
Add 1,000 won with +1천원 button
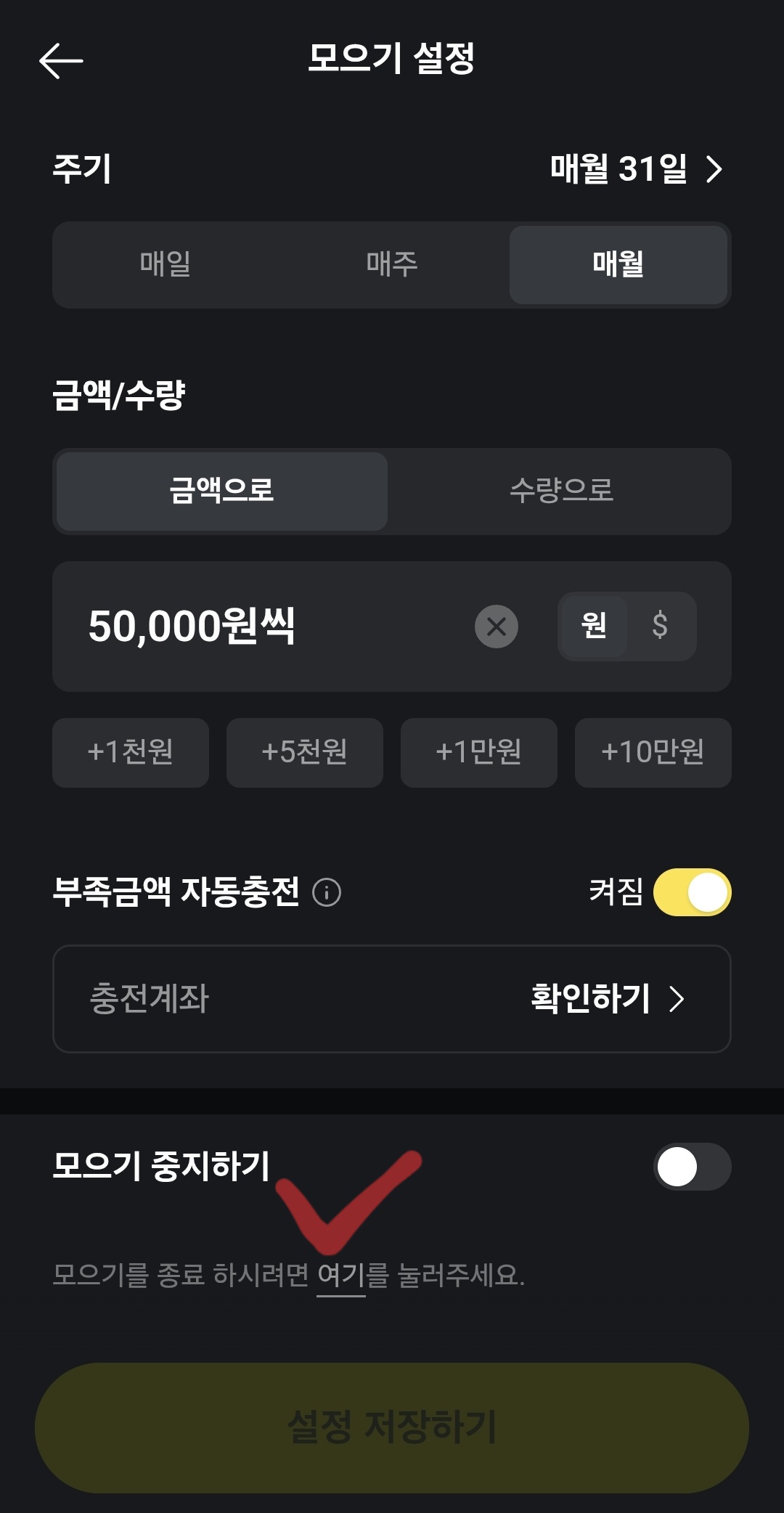[x=130, y=753]
